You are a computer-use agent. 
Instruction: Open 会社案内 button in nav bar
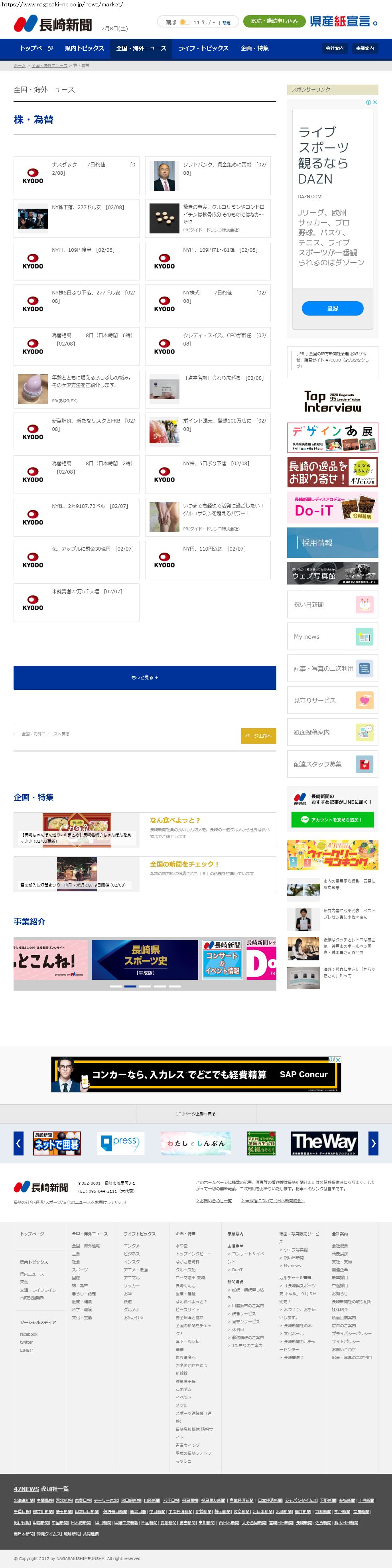pos(334,48)
